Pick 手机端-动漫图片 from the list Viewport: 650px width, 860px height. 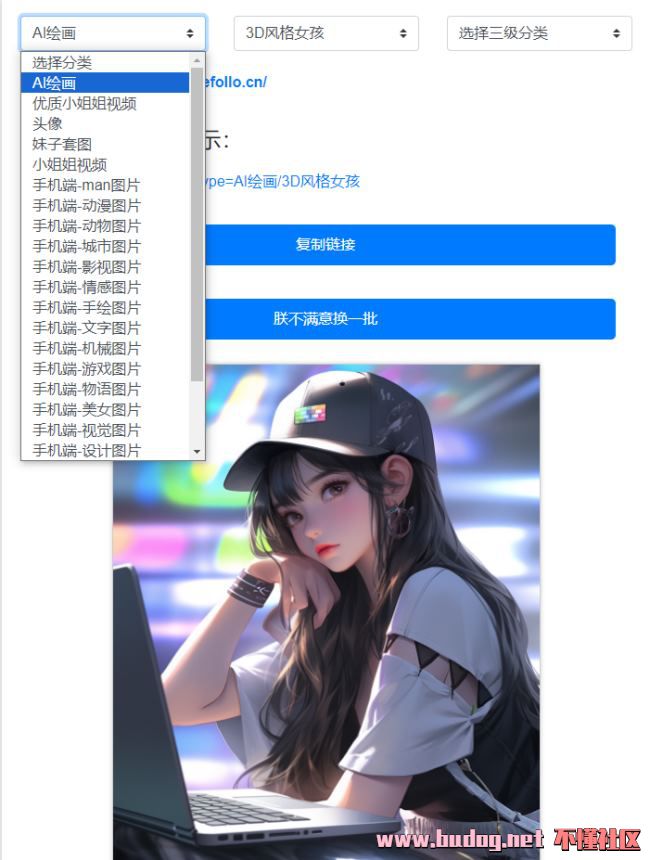click(x=86, y=206)
